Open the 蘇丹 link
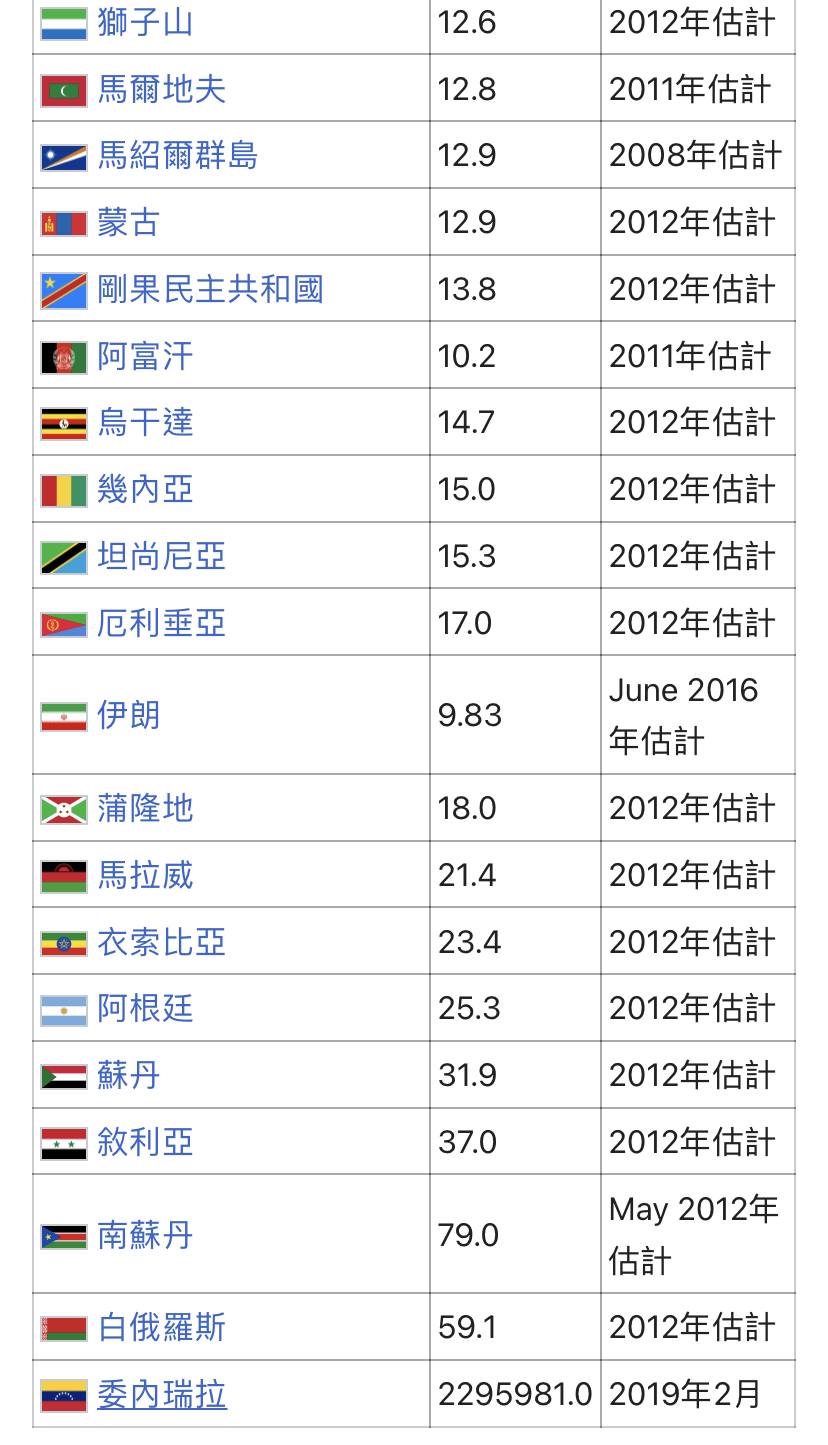The width and height of the screenshot is (828, 1445). point(129,1075)
